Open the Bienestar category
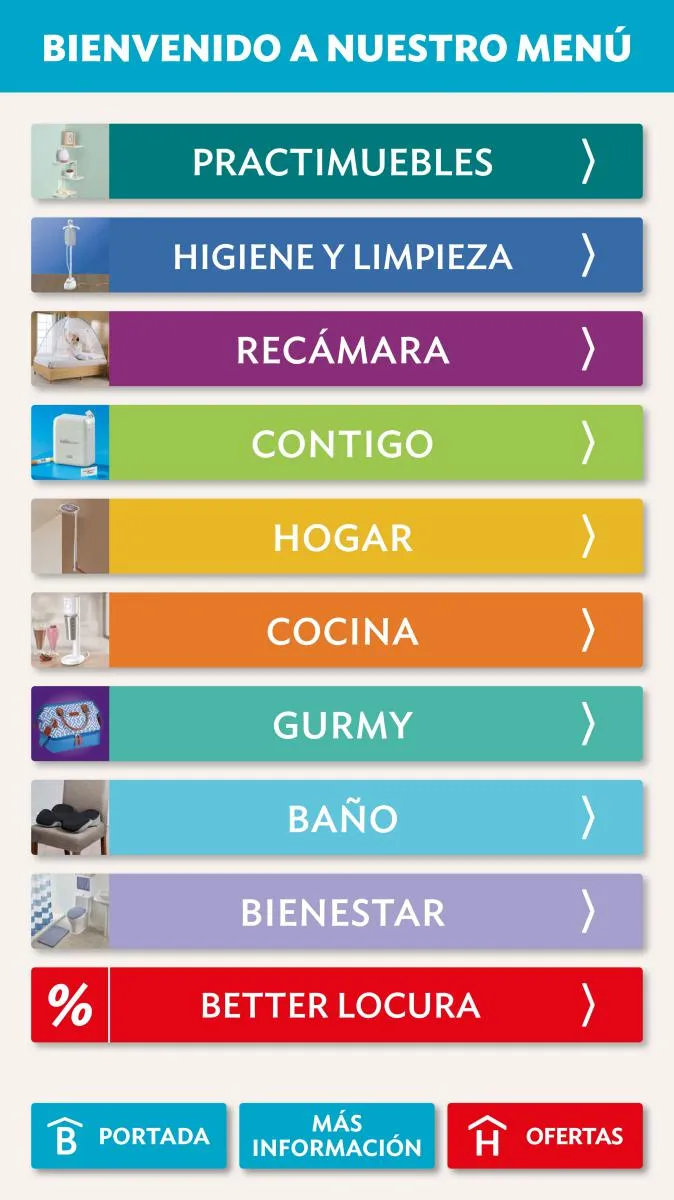The image size is (674, 1200). [337, 911]
